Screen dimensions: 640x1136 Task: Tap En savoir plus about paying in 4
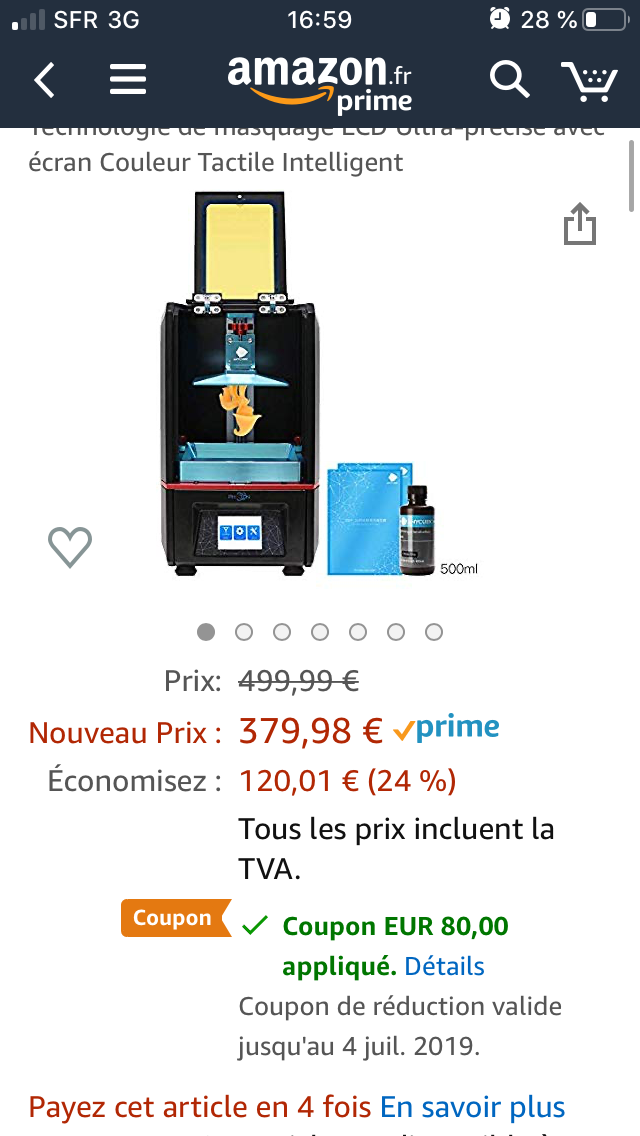coord(473,1107)
